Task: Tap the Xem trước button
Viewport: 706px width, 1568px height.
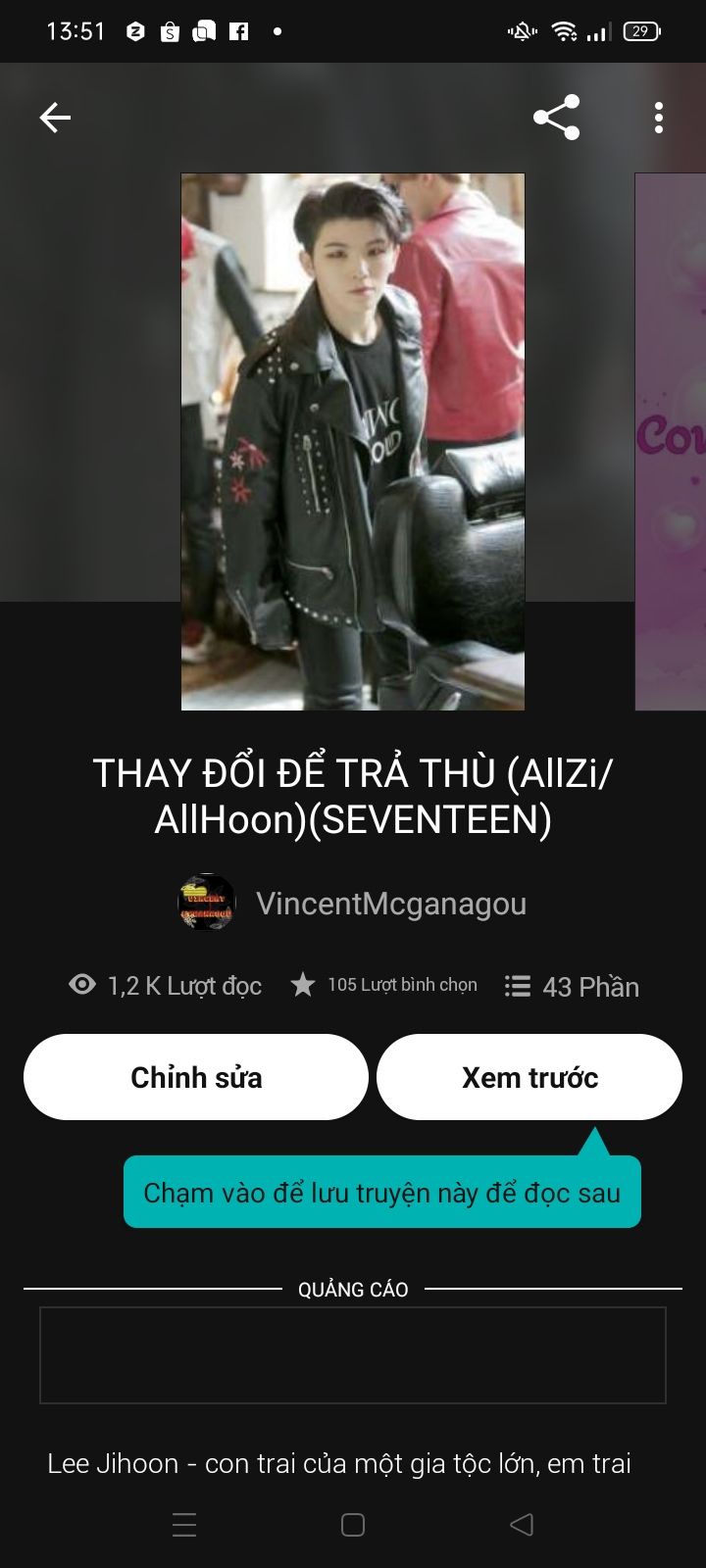Action: (x=529, y=1077)
